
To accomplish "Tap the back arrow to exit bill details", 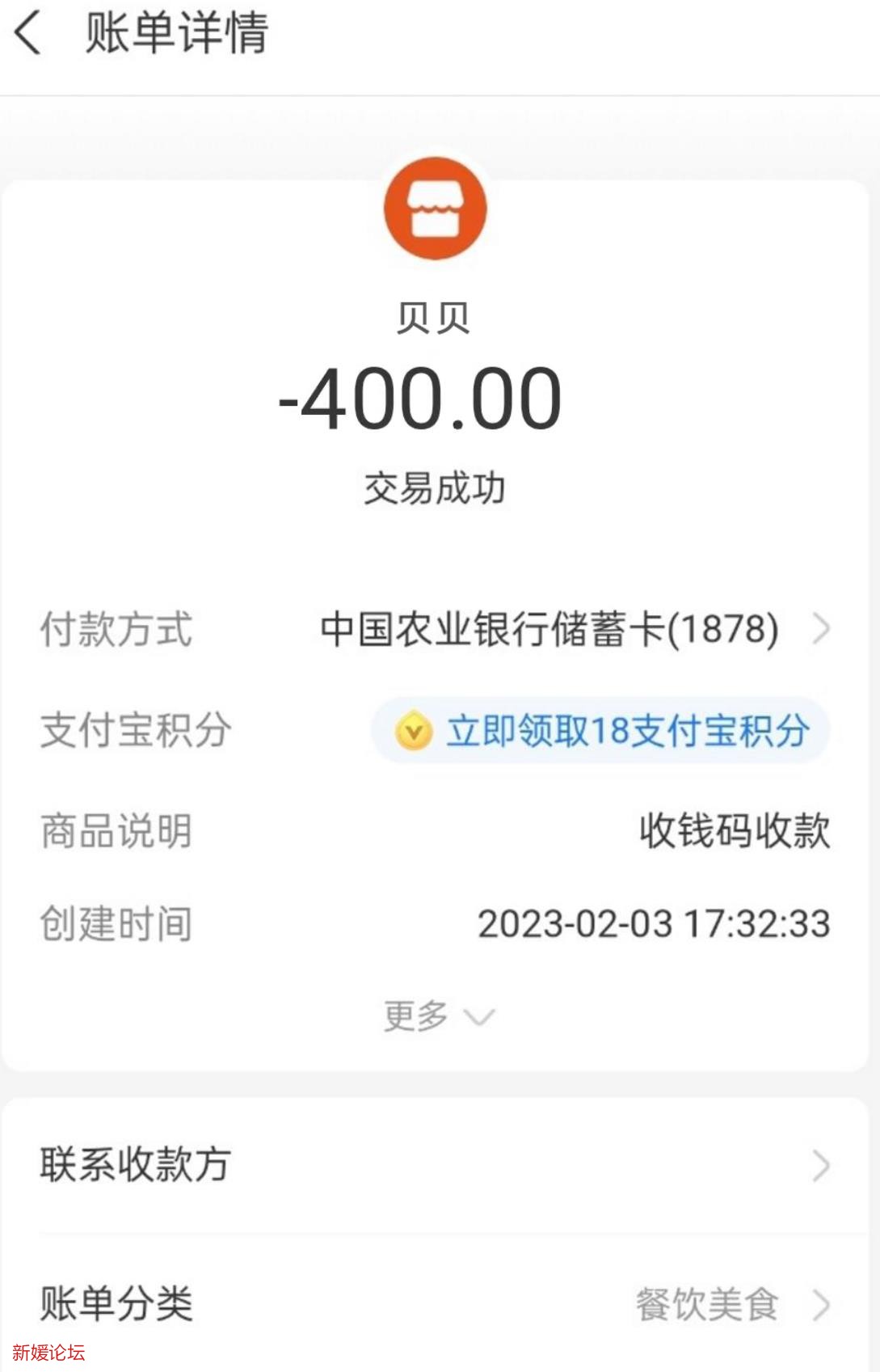I will [x=29, y=32].
